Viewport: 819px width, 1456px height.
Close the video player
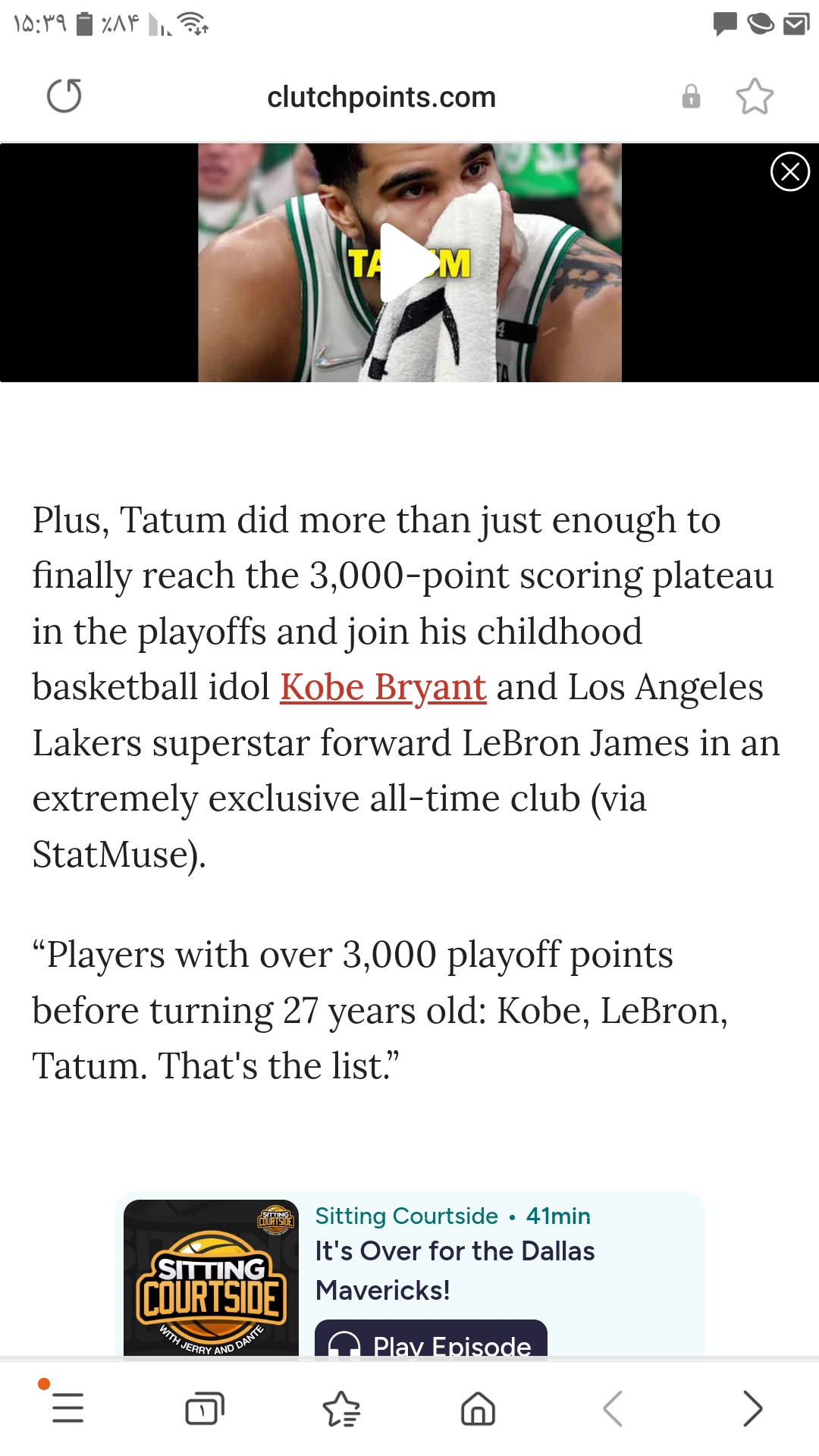(x=790, y=171)
